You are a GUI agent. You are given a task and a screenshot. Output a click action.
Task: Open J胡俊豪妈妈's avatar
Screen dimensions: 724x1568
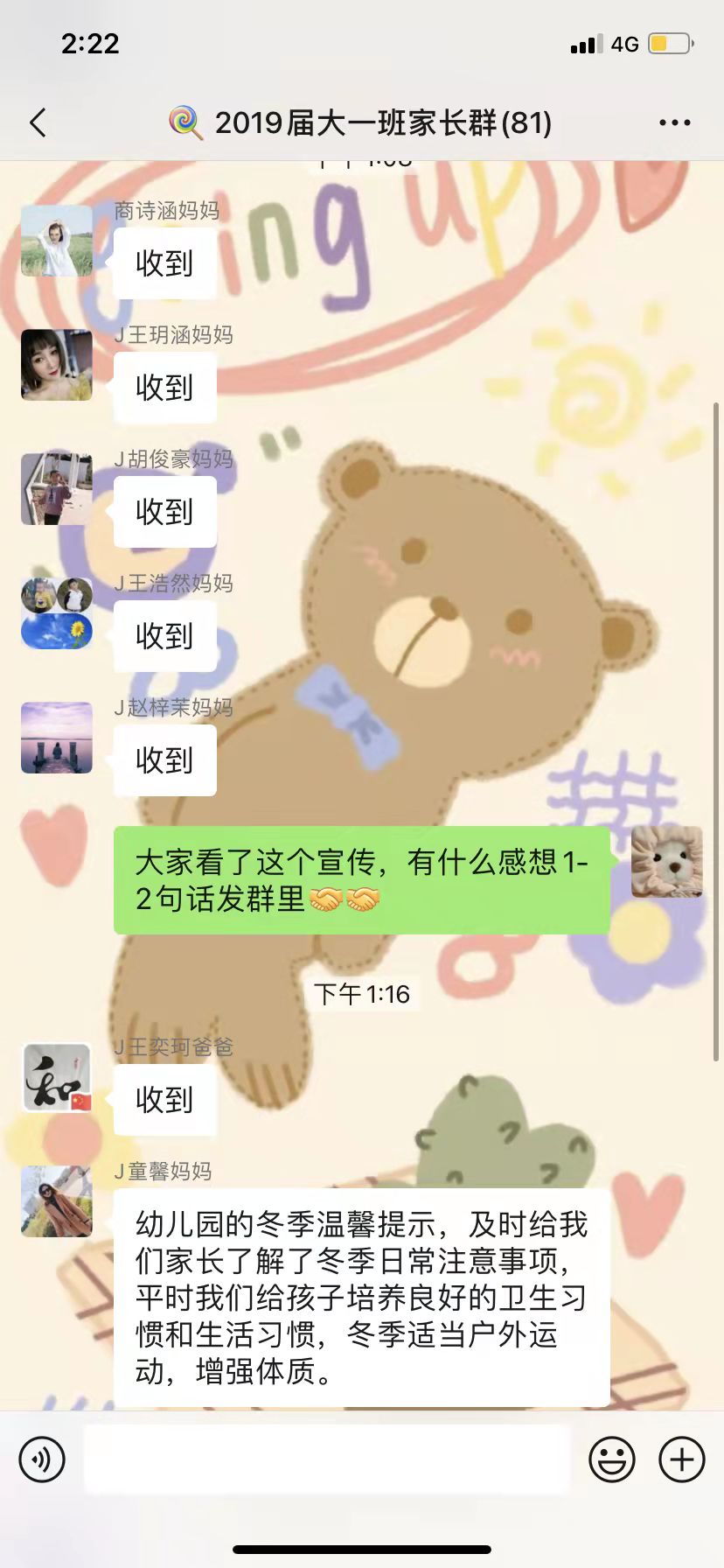tap(57, 489)
